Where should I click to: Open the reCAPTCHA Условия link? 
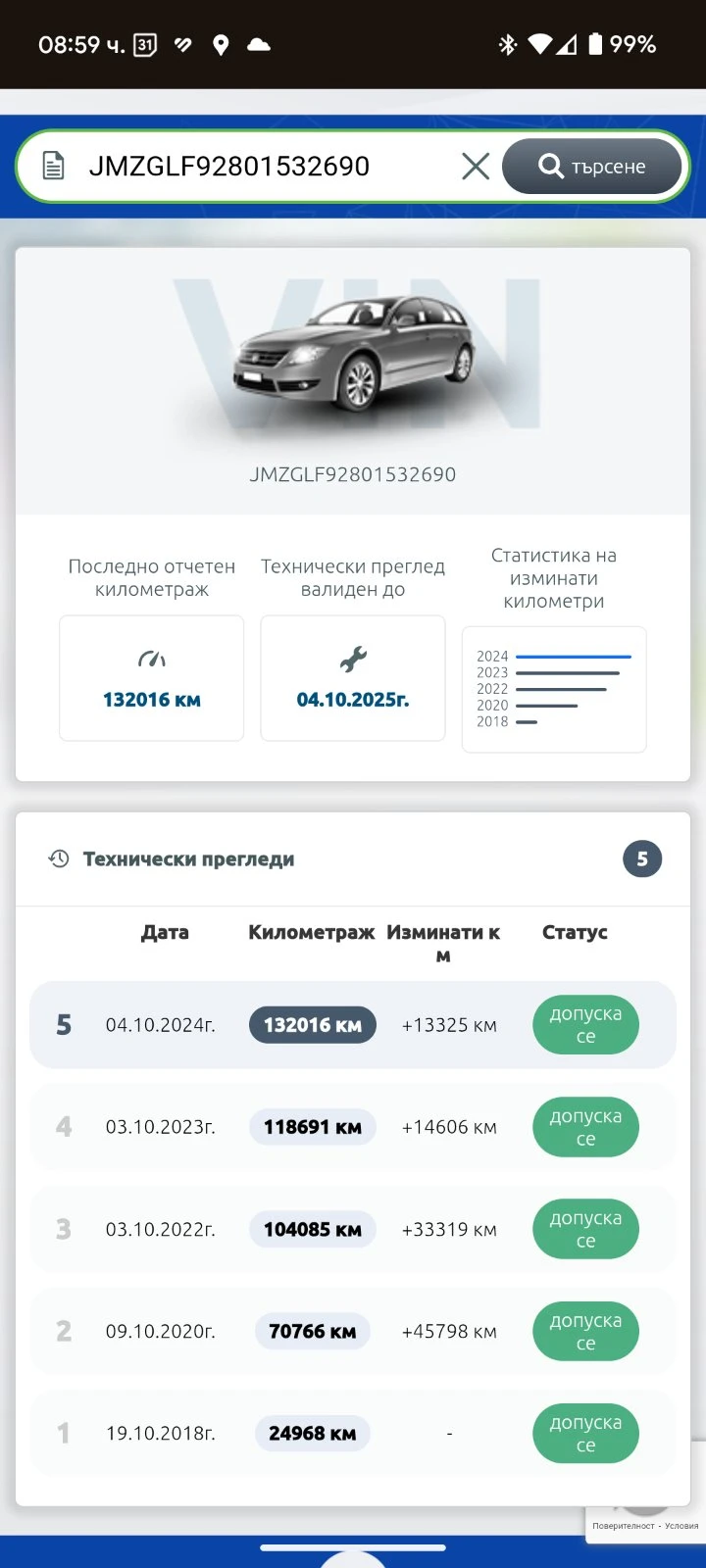681,1526
